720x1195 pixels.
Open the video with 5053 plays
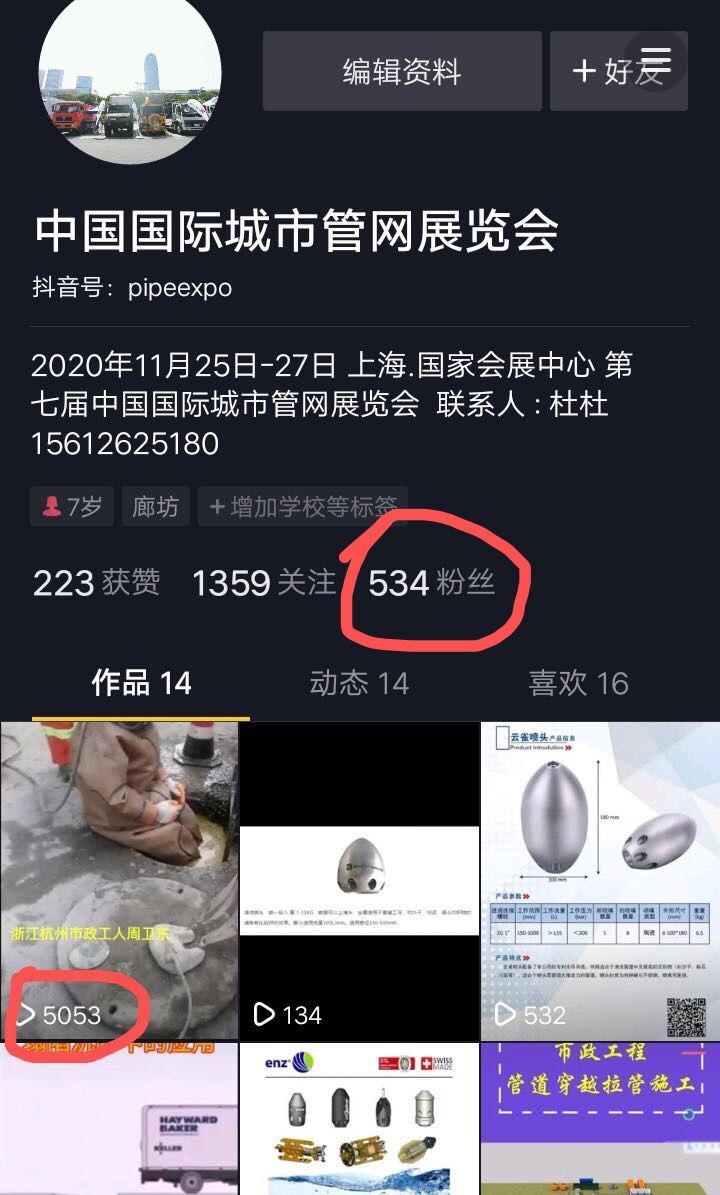119,880
